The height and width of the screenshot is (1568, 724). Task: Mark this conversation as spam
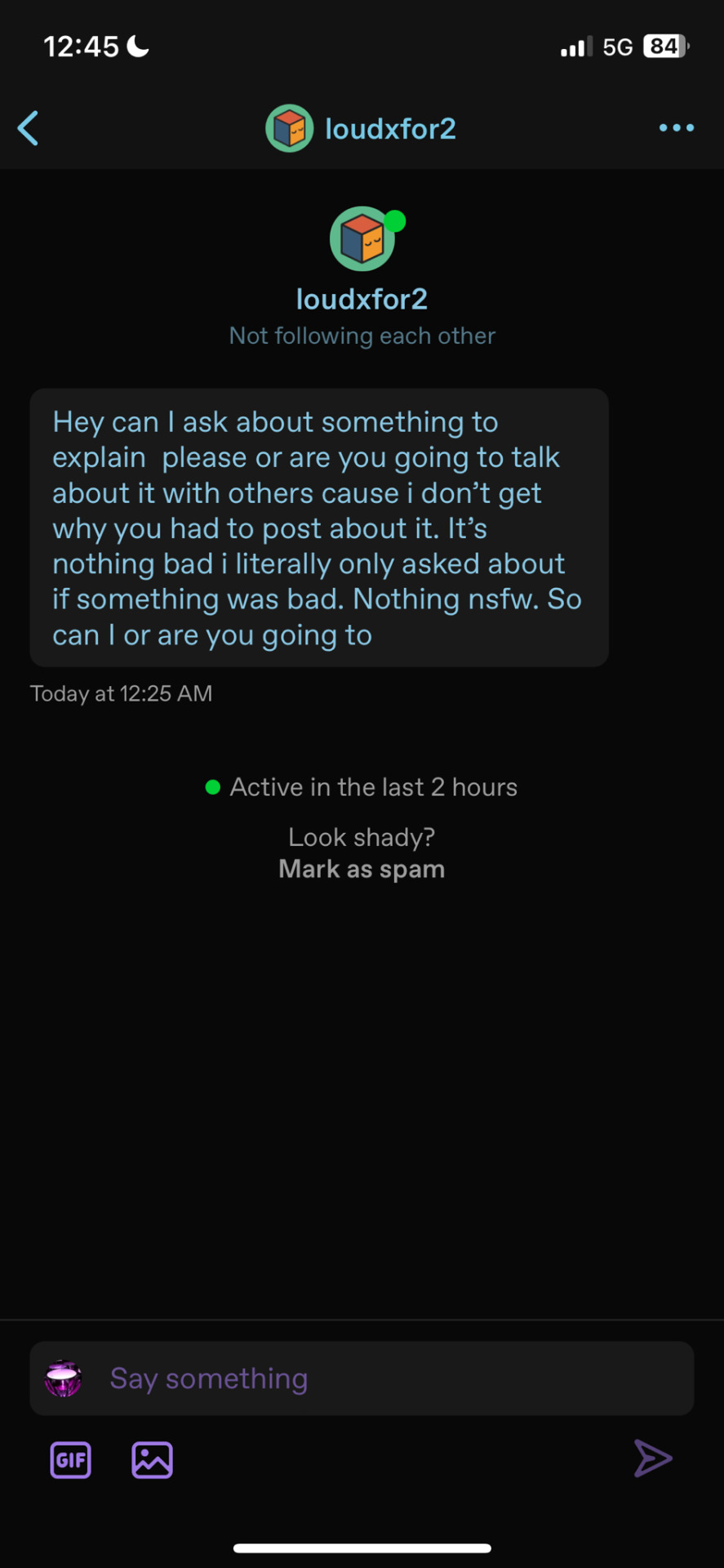[362, 869]
